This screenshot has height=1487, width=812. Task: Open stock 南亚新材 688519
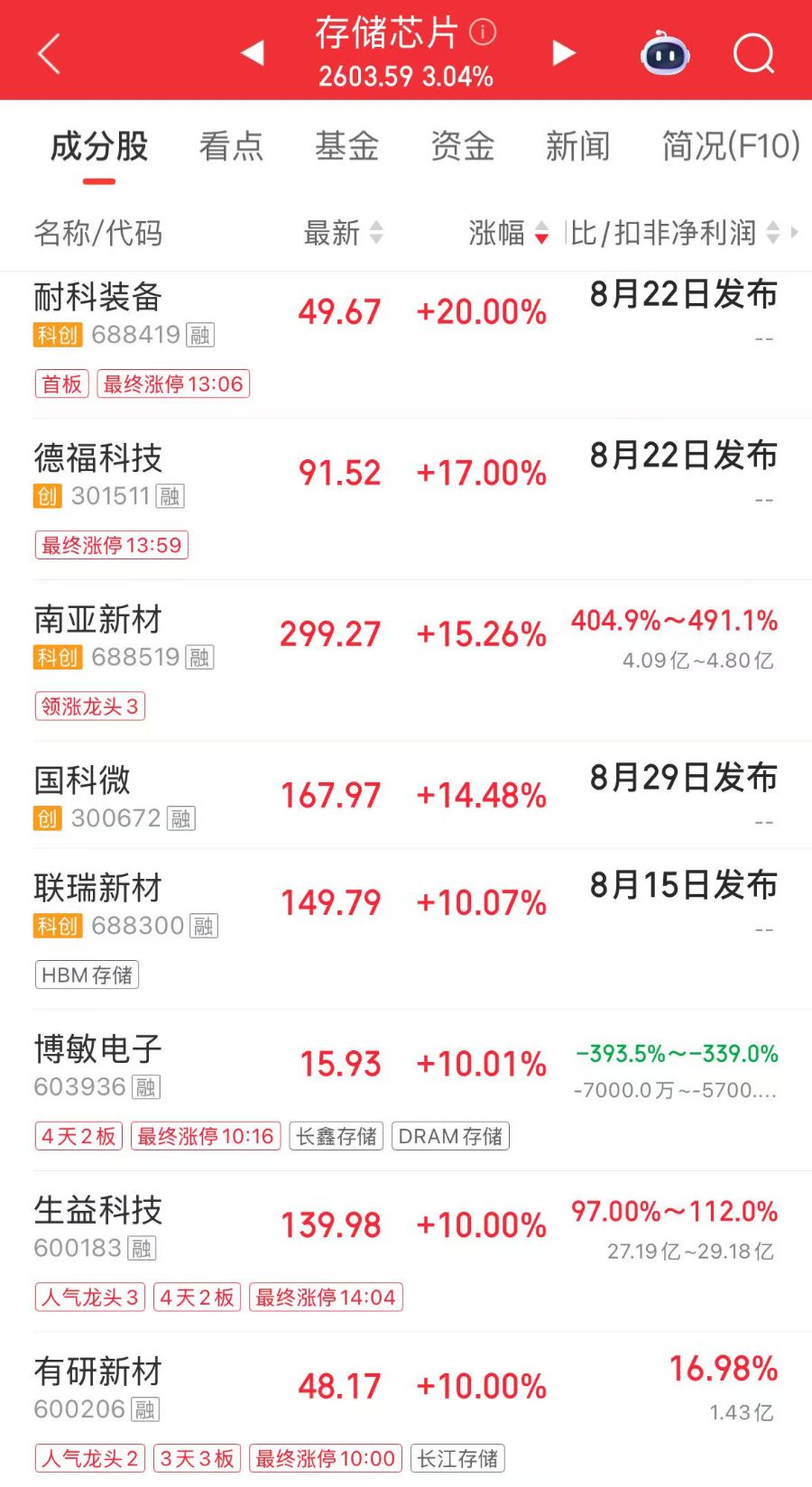click(x=406, y=660)
